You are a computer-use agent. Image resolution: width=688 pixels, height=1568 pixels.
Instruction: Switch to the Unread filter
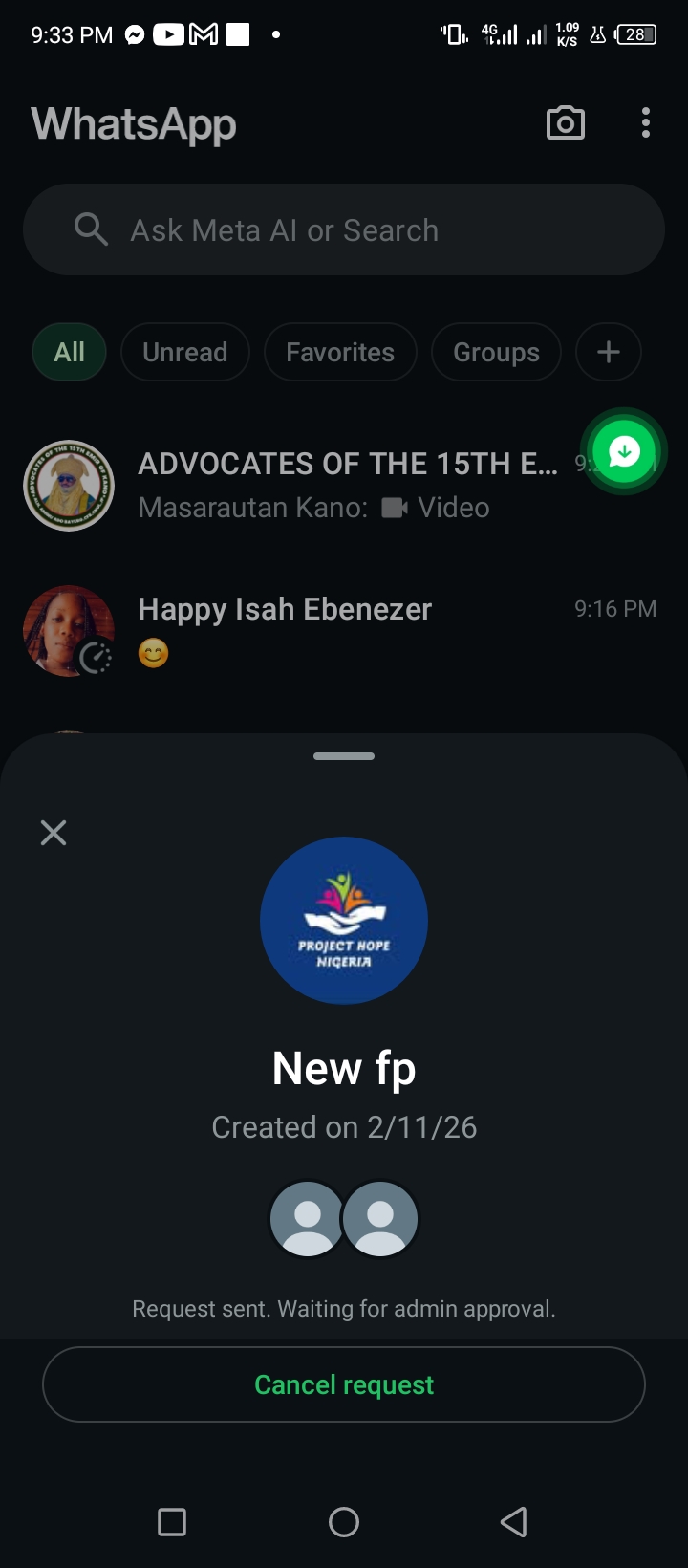pos(184,352)
